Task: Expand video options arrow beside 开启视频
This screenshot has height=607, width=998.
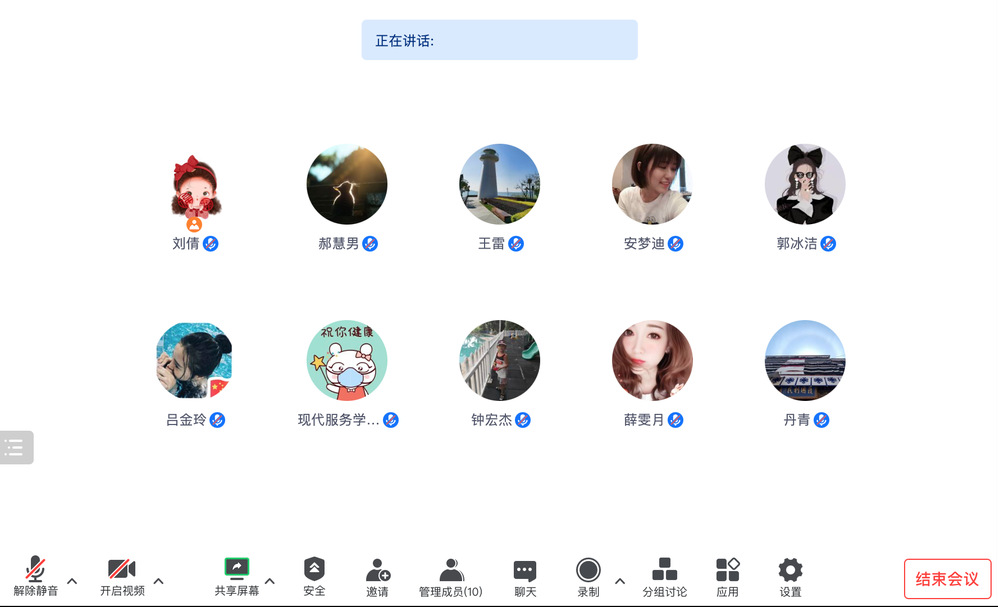Action: pos(158,581)
